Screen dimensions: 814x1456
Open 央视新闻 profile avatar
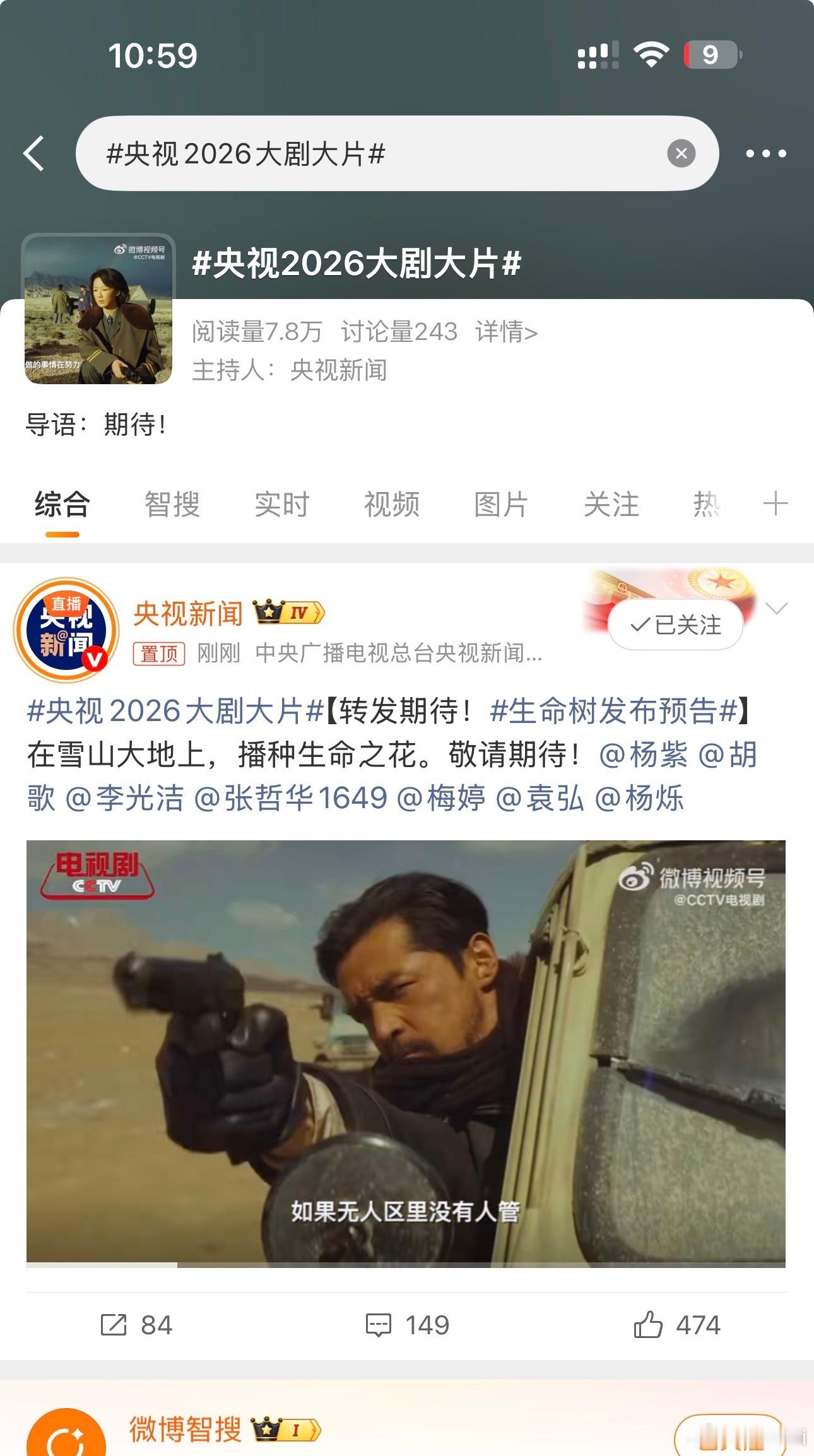coord(66,630)
